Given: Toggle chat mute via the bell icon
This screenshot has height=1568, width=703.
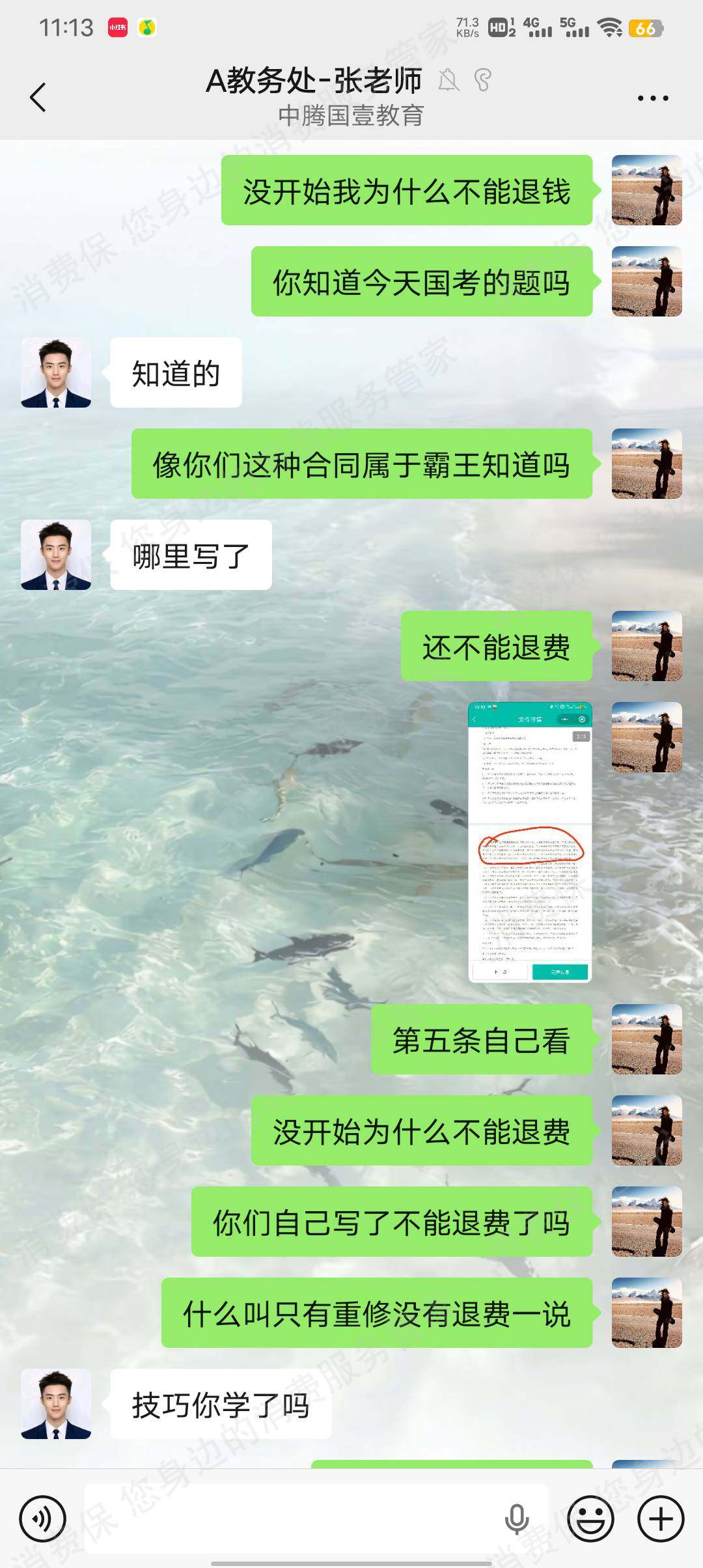Looking at the screenshot, I should point(447,79).
